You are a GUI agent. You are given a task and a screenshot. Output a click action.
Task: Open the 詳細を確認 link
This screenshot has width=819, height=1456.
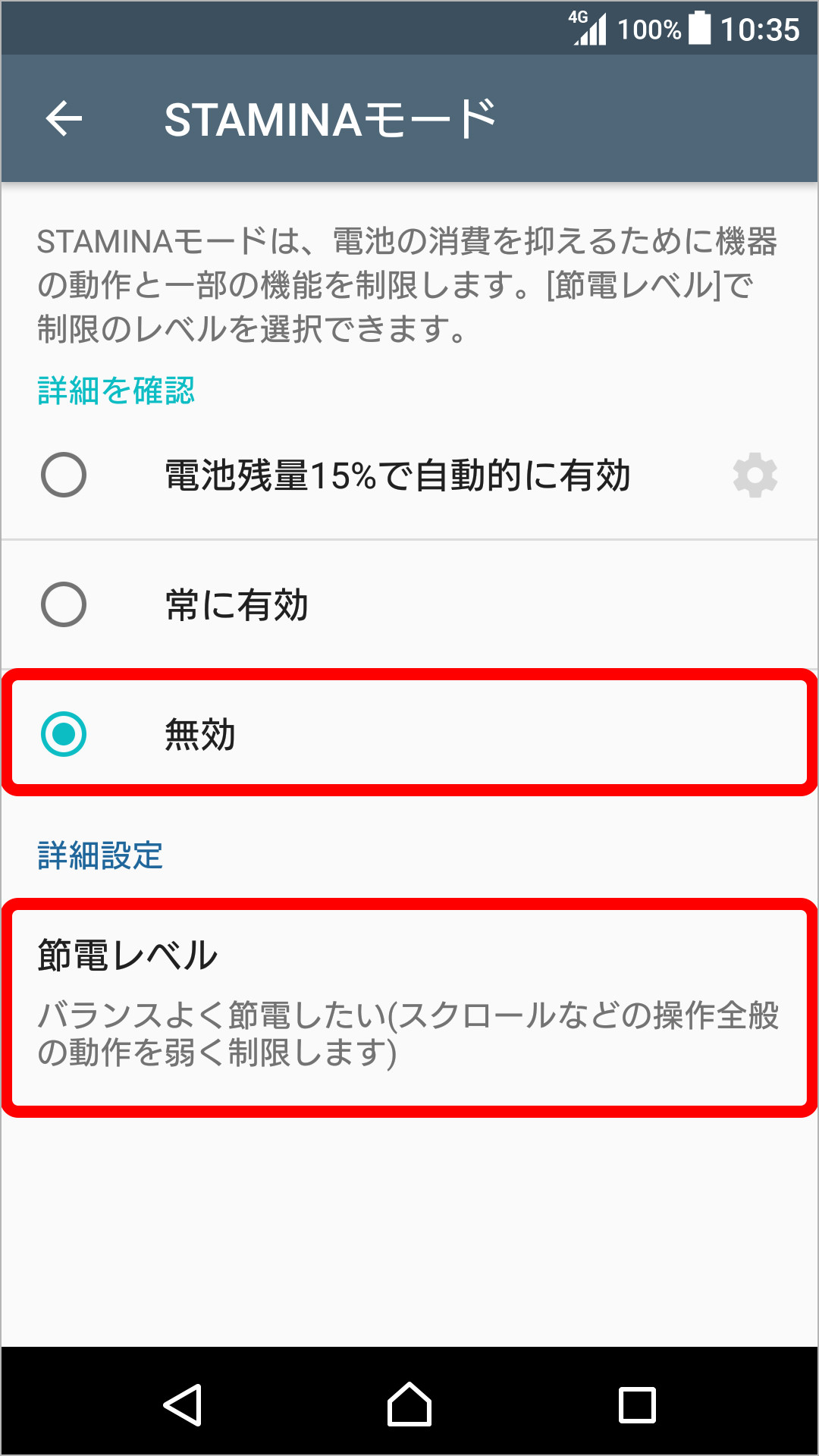pyautogui.click(x=116, y=391)
